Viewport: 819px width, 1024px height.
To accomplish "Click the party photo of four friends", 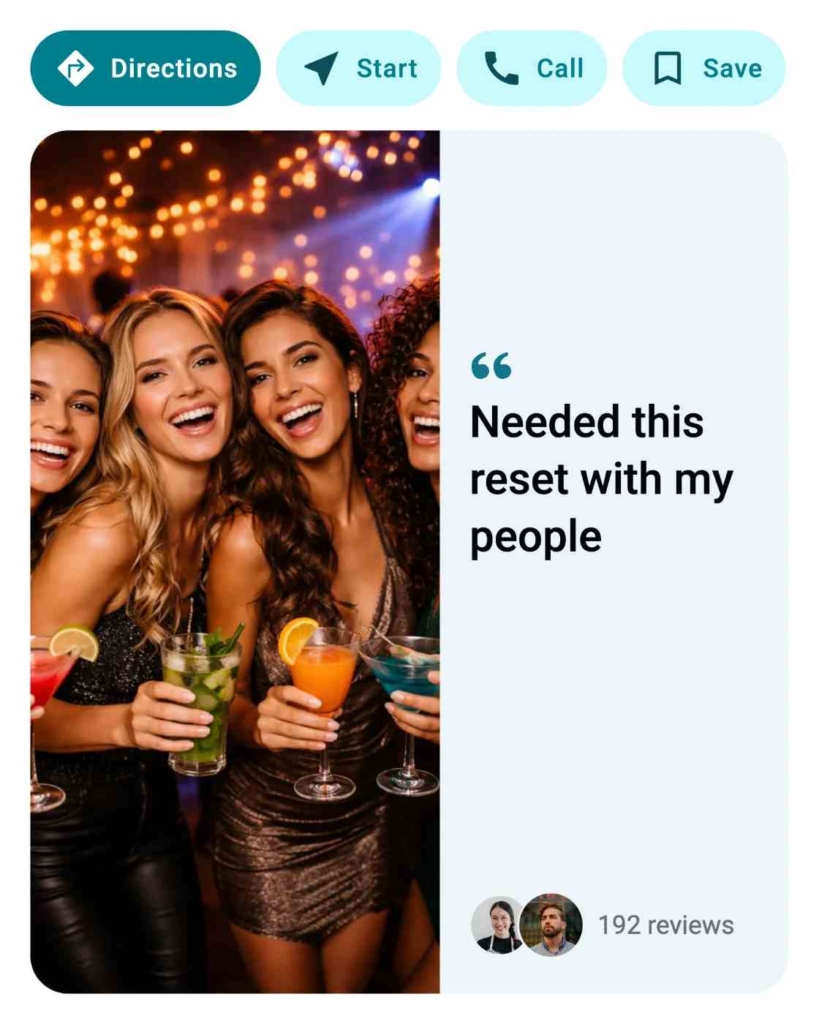I will coord(235,560).
